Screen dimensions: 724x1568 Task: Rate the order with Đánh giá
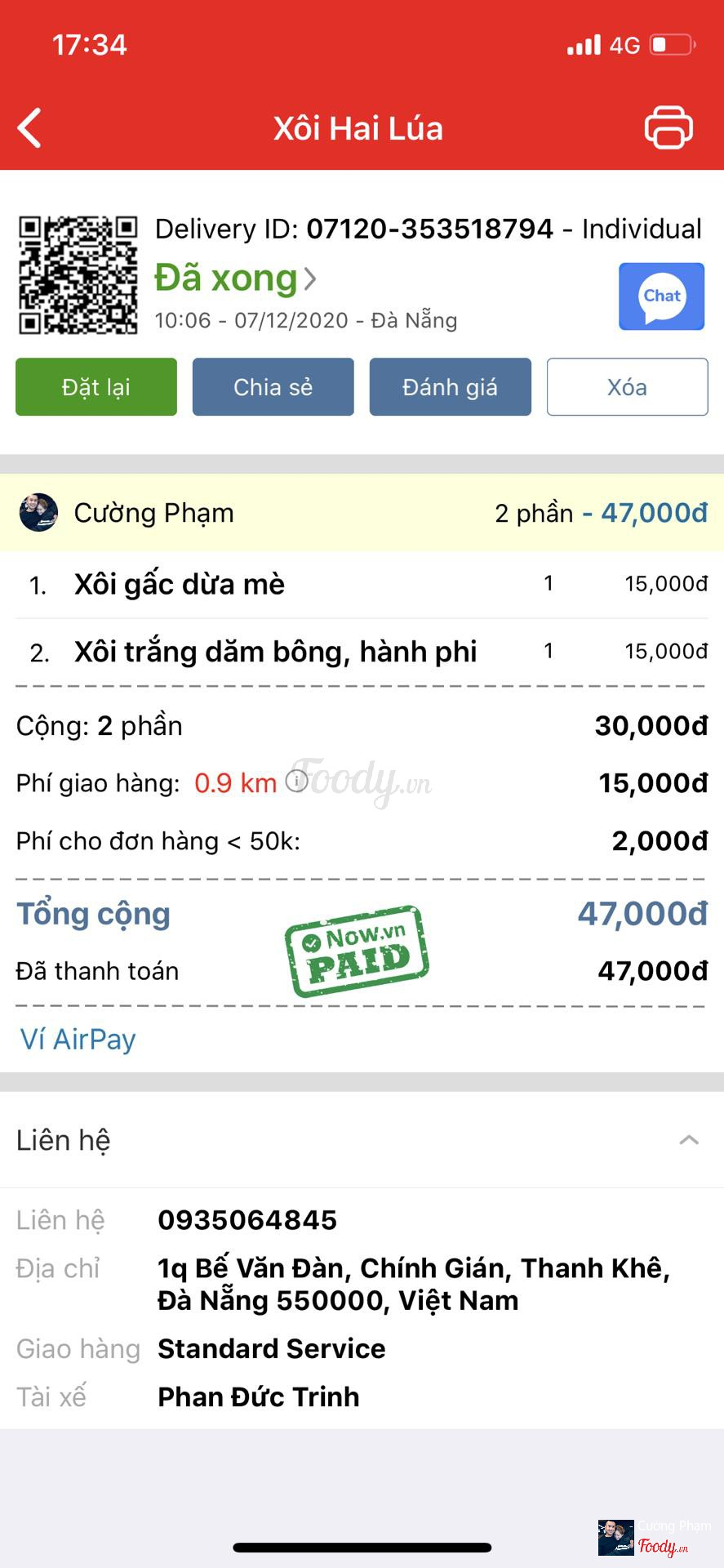[450, 387]
